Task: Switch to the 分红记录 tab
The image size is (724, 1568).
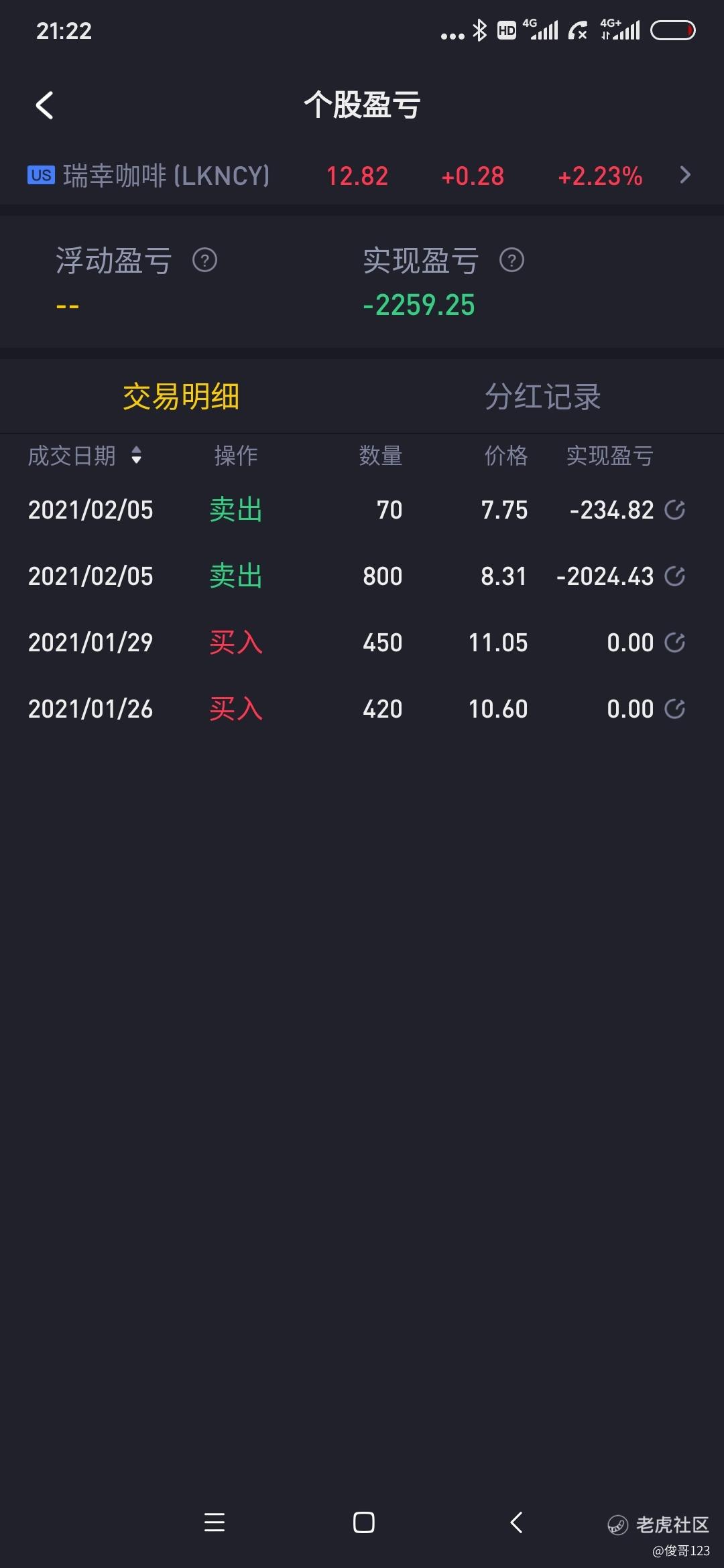Action: 543,396
